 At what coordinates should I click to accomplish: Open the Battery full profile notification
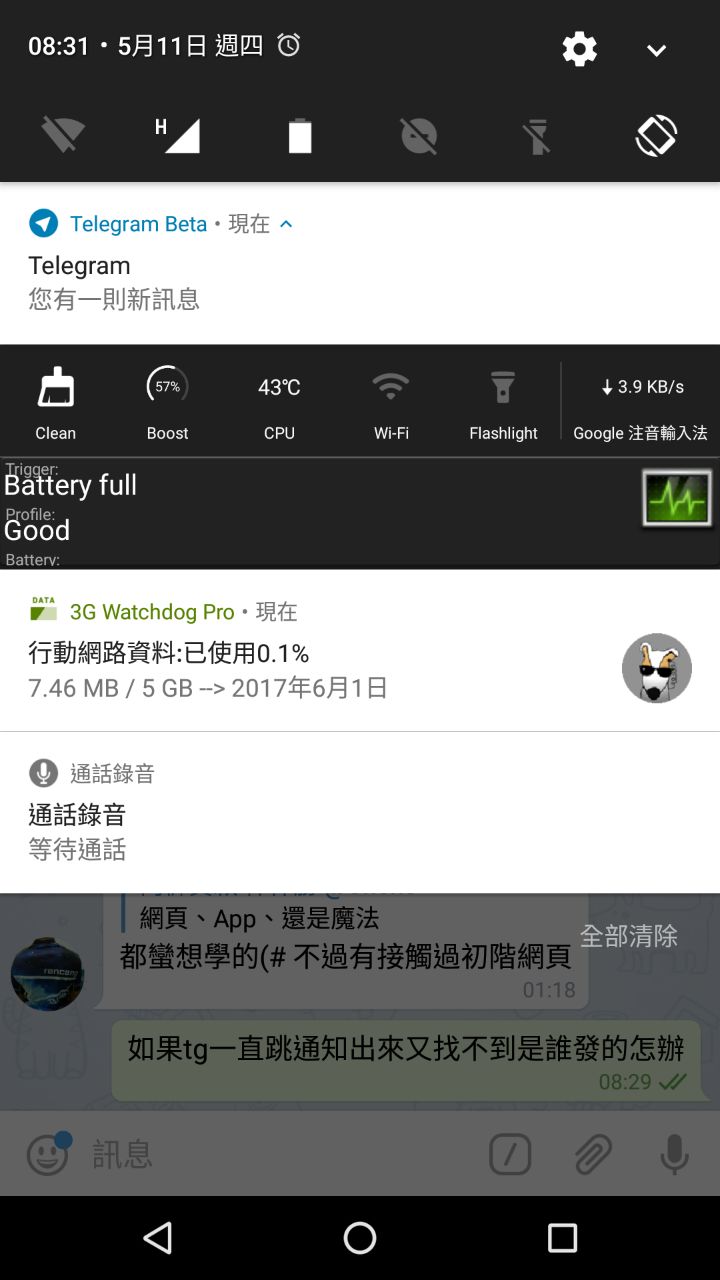pyautogui.click(x=300, y=512)
